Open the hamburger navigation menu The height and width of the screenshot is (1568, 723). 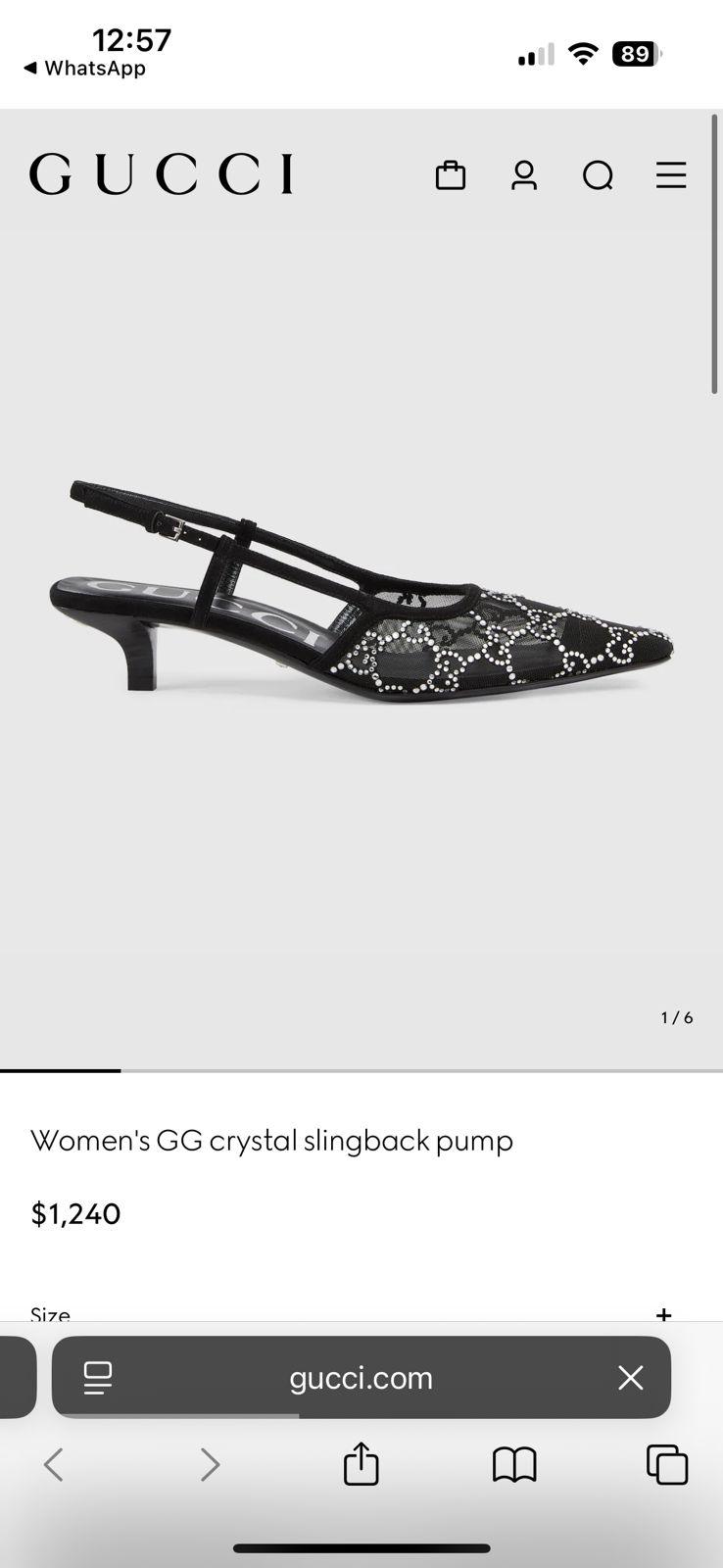[x=670, y=174]
